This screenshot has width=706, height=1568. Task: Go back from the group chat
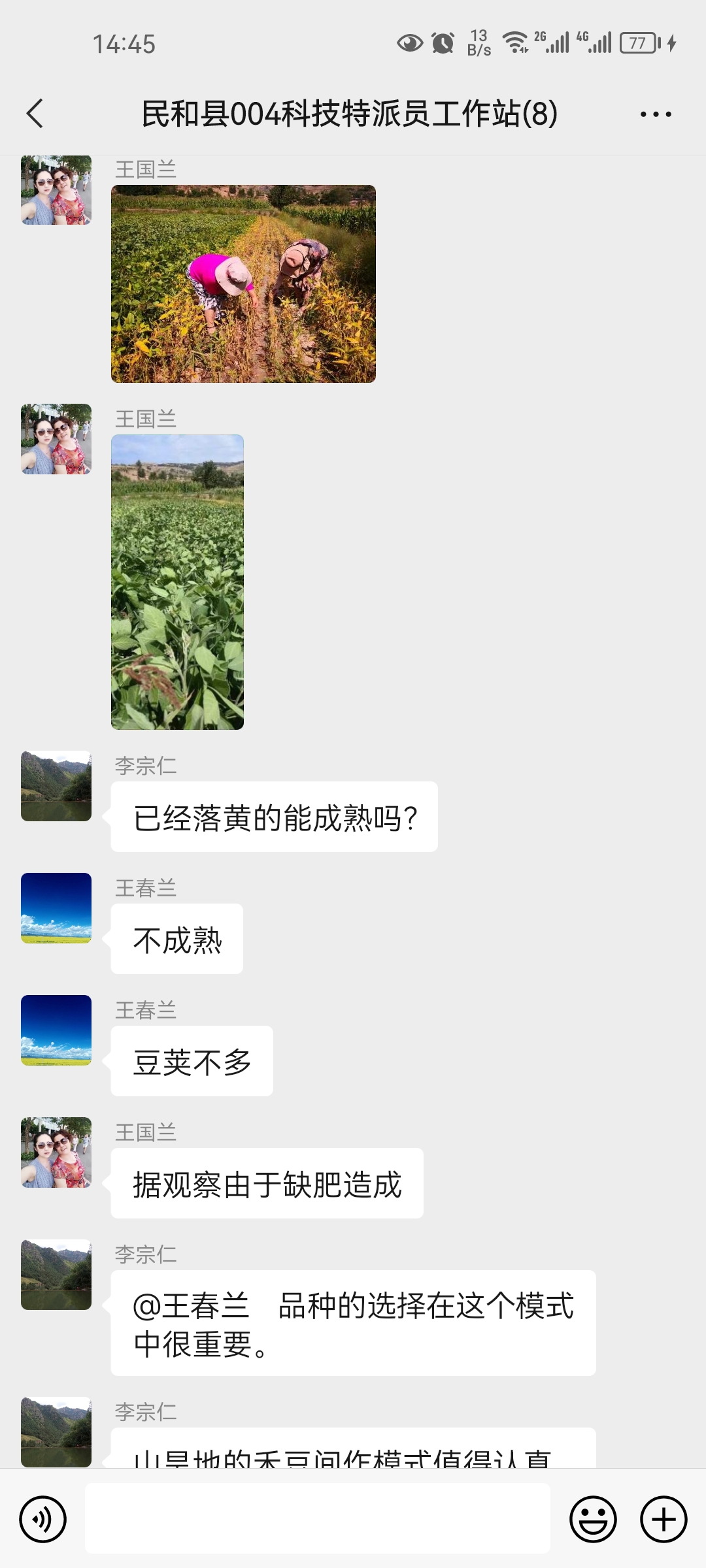point(35,114)
